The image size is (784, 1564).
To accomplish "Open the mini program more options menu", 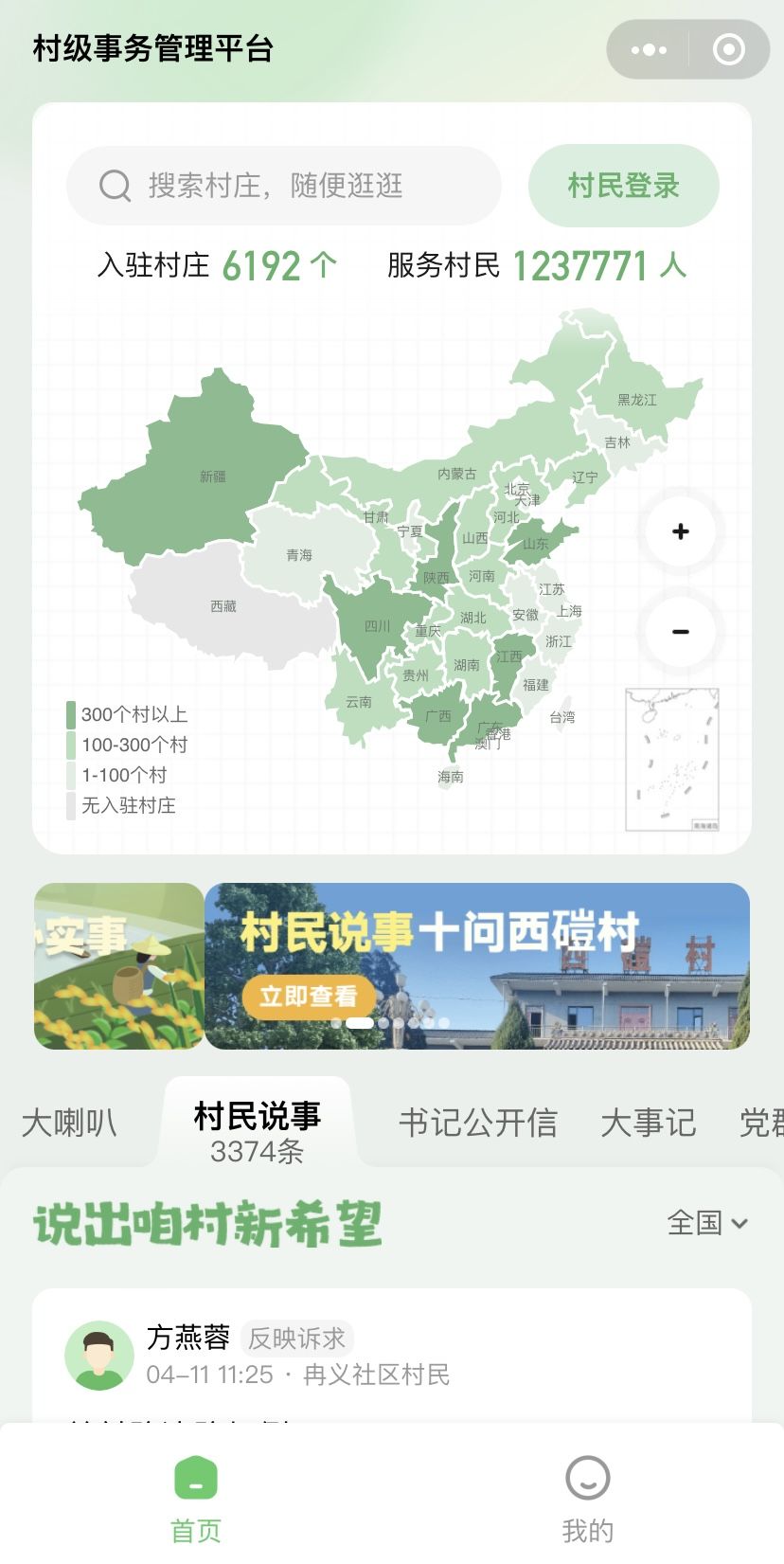I will click(649, 49).
